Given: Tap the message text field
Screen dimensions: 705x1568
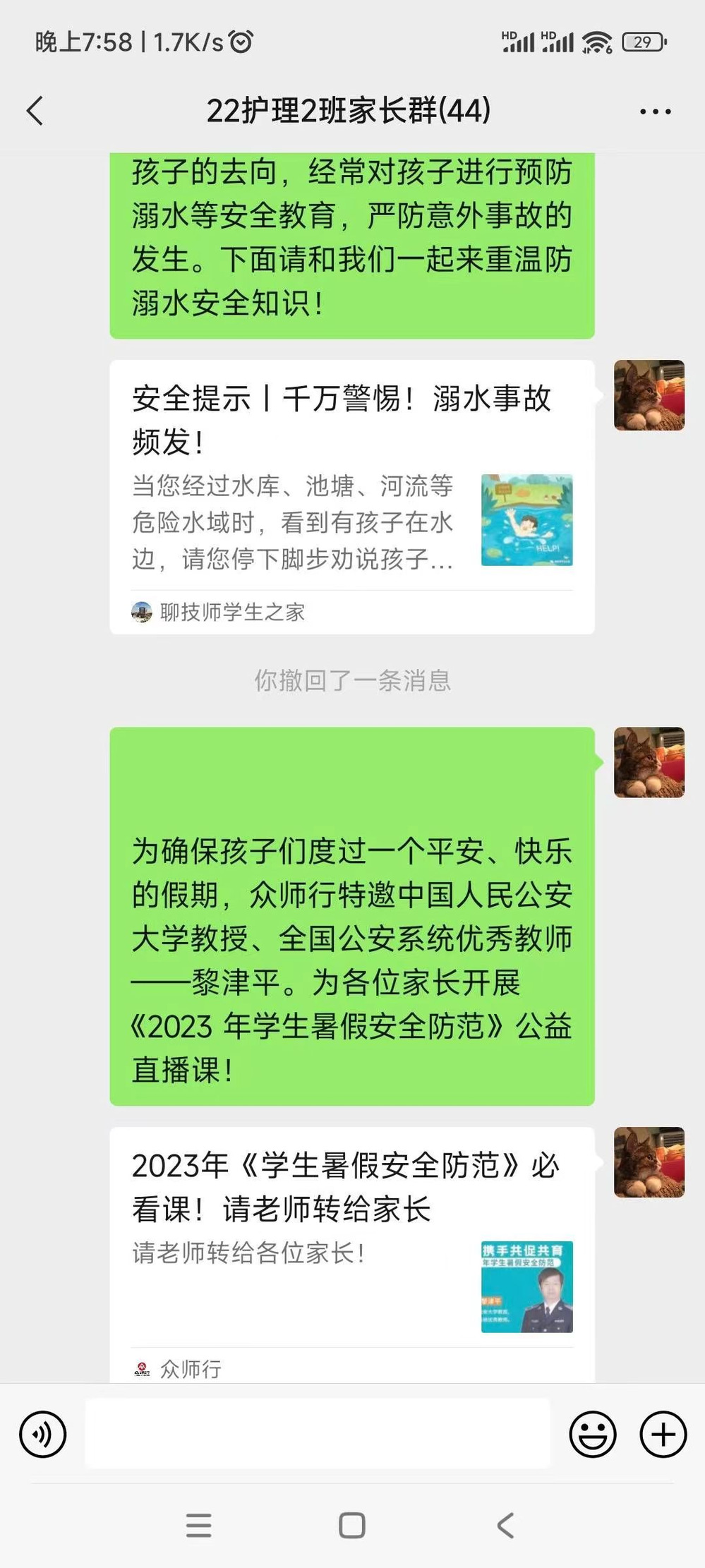Looking at the screenshot, I should [x=318, y=1435].
